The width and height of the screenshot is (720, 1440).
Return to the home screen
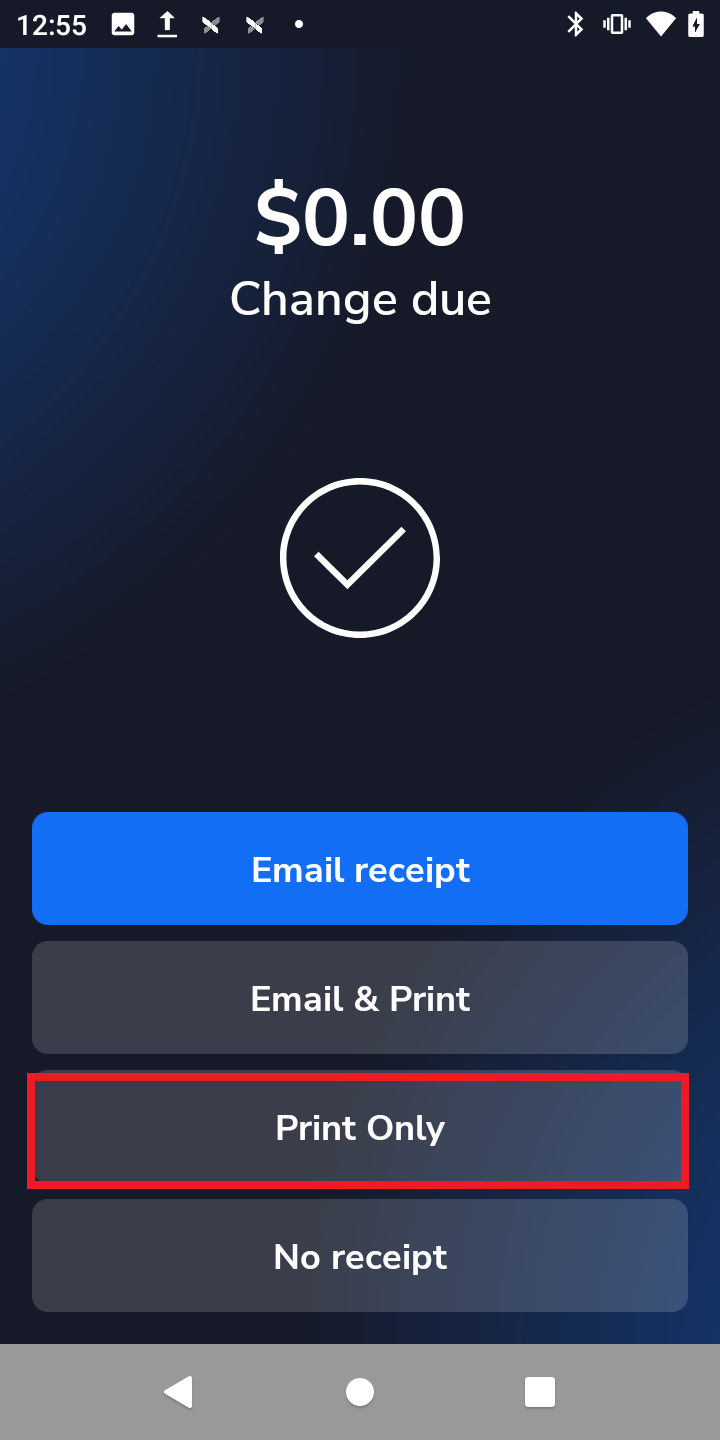pos(360,1392)
